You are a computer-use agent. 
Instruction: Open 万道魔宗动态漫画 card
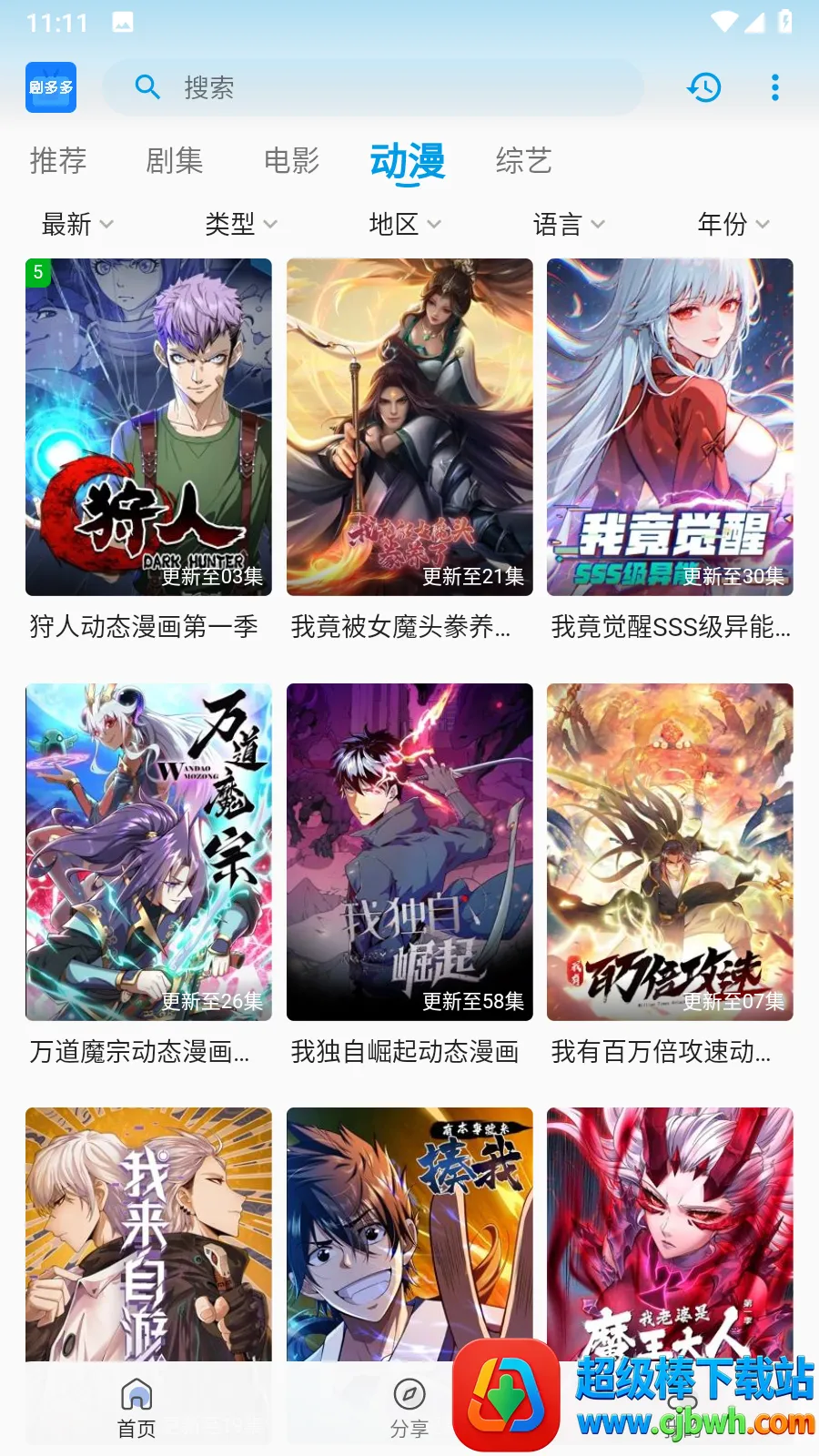(148, 852)
